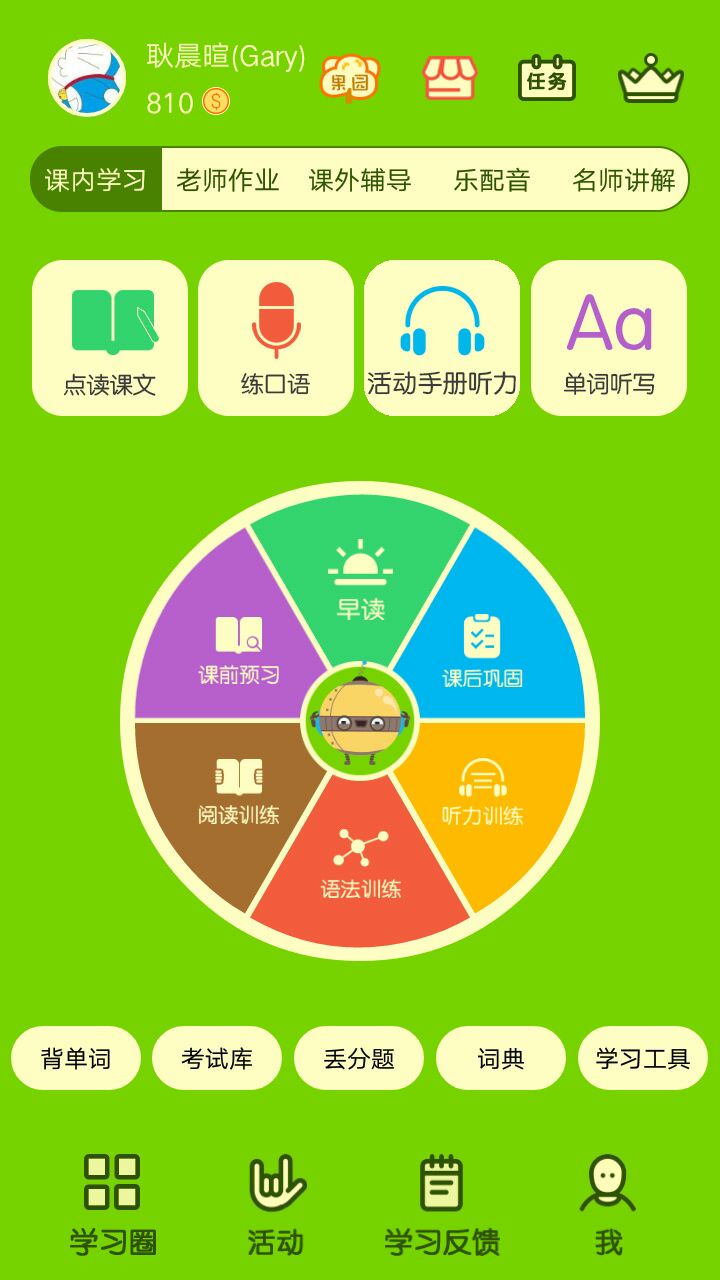Go to the 学习反馈 tab
The height and width of the screenshot is (1280, 720).
(x=442, y=1205)
